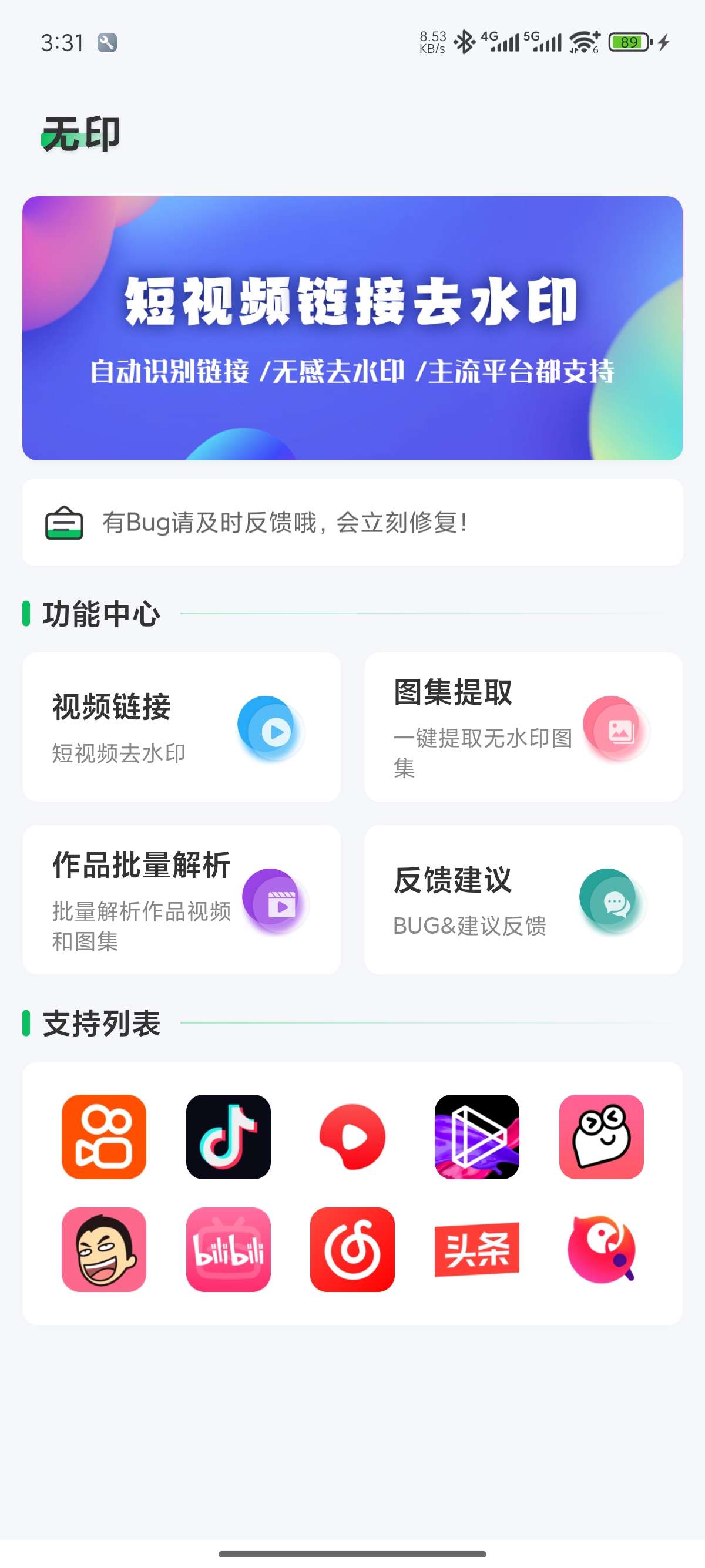This screenshot has height=1568, width=705.
Task: Open the 图集提取 card
Action: pyautogui.click(x=523, y=727)
